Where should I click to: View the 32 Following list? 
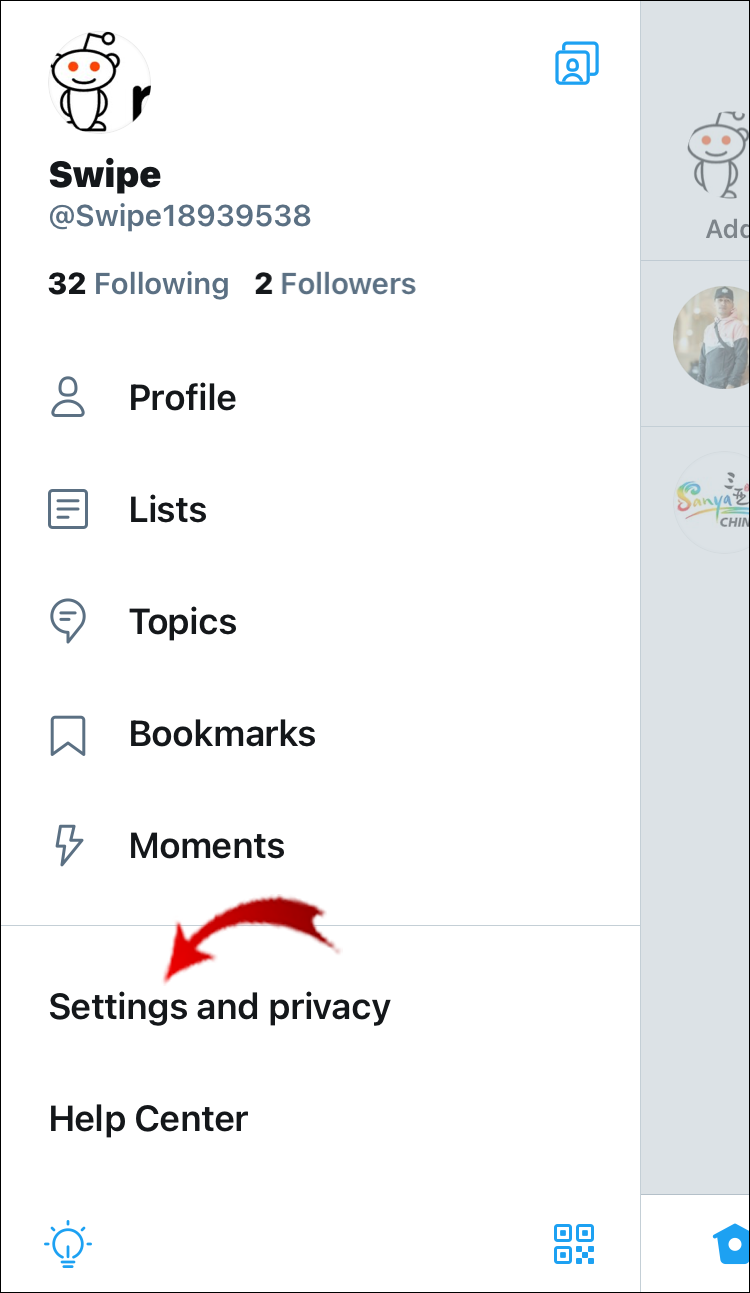pyautogui.click(x=138, y=284)
